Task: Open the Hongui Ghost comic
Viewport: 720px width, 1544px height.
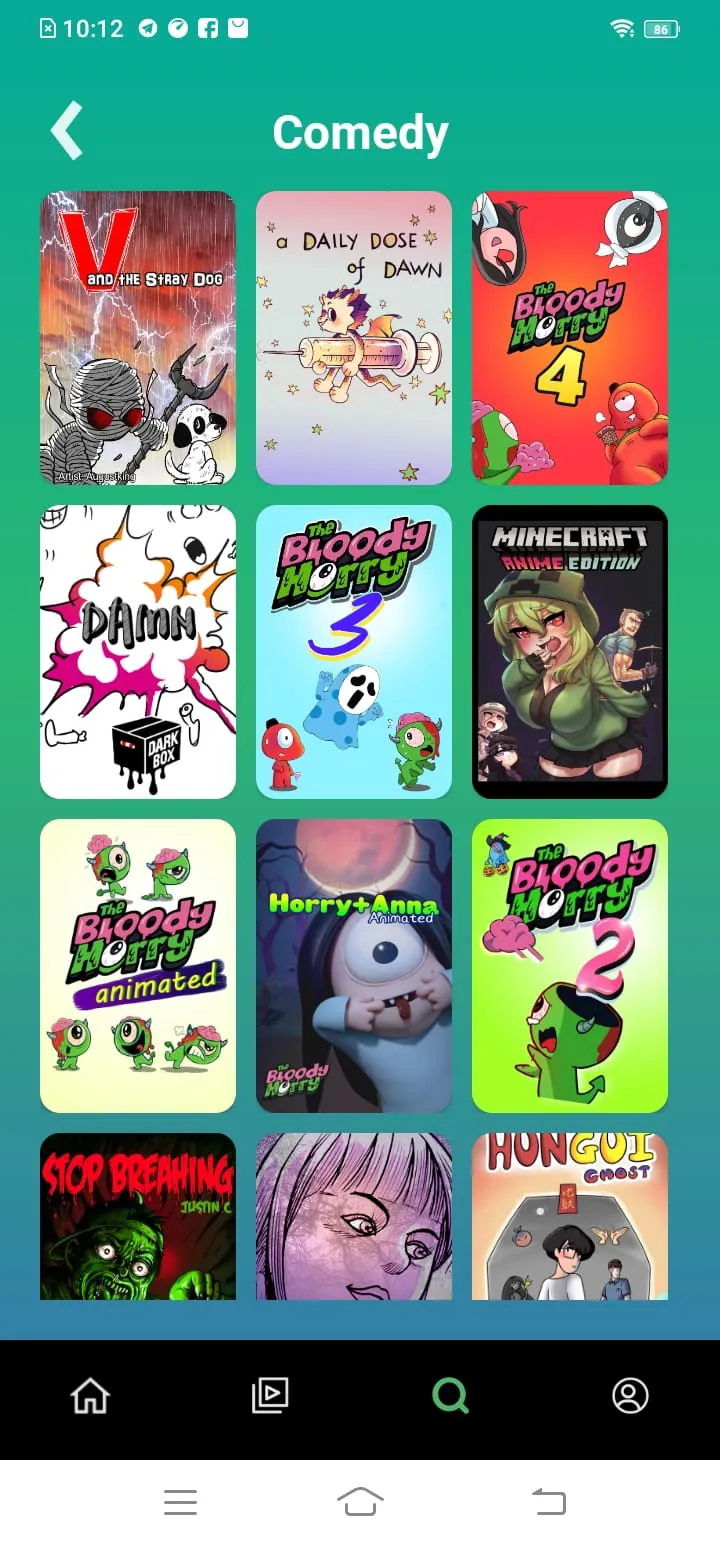Action: tap(570, 1216)
